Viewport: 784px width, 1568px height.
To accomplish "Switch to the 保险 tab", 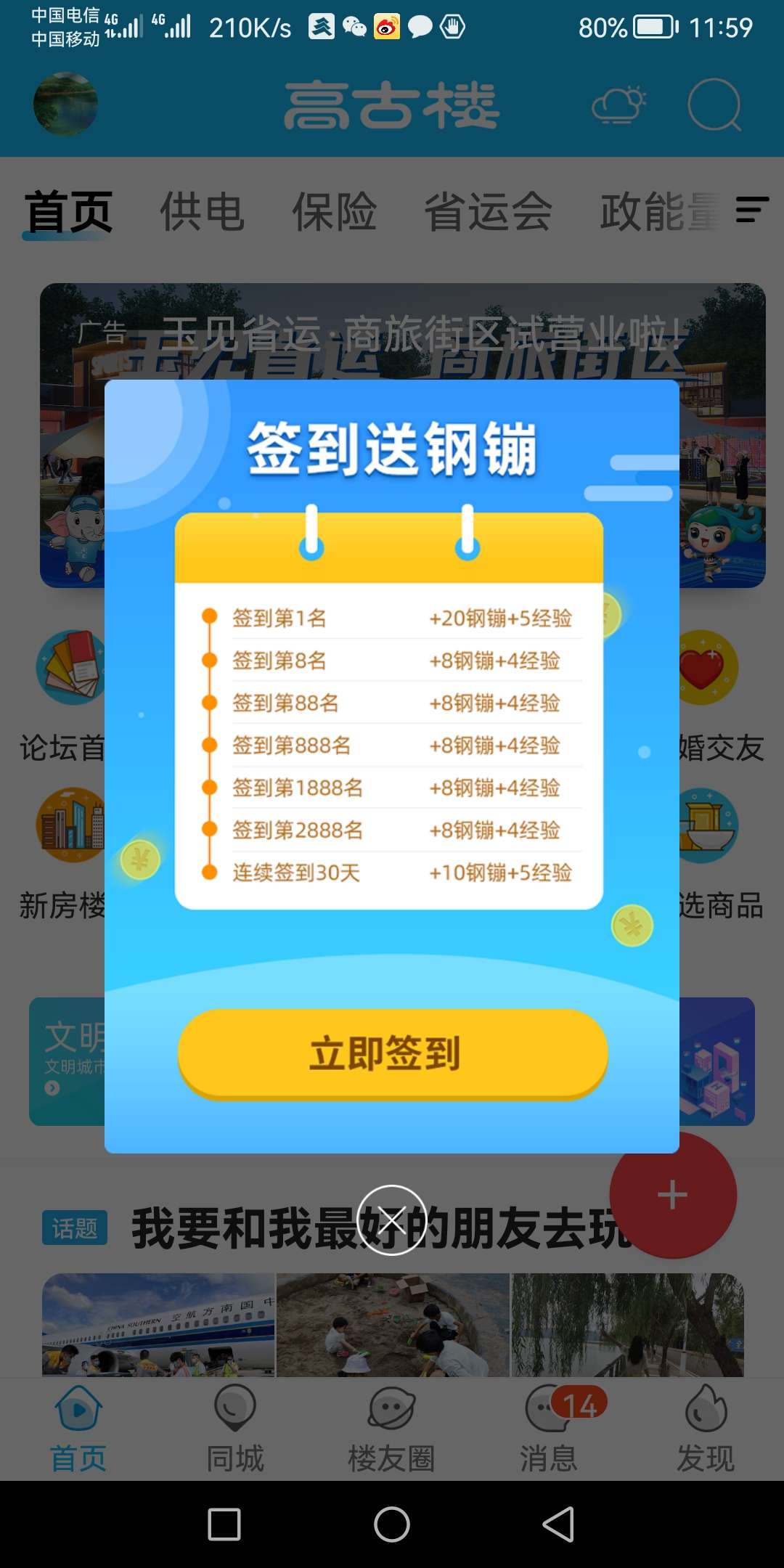I will [x=334, y=212].
